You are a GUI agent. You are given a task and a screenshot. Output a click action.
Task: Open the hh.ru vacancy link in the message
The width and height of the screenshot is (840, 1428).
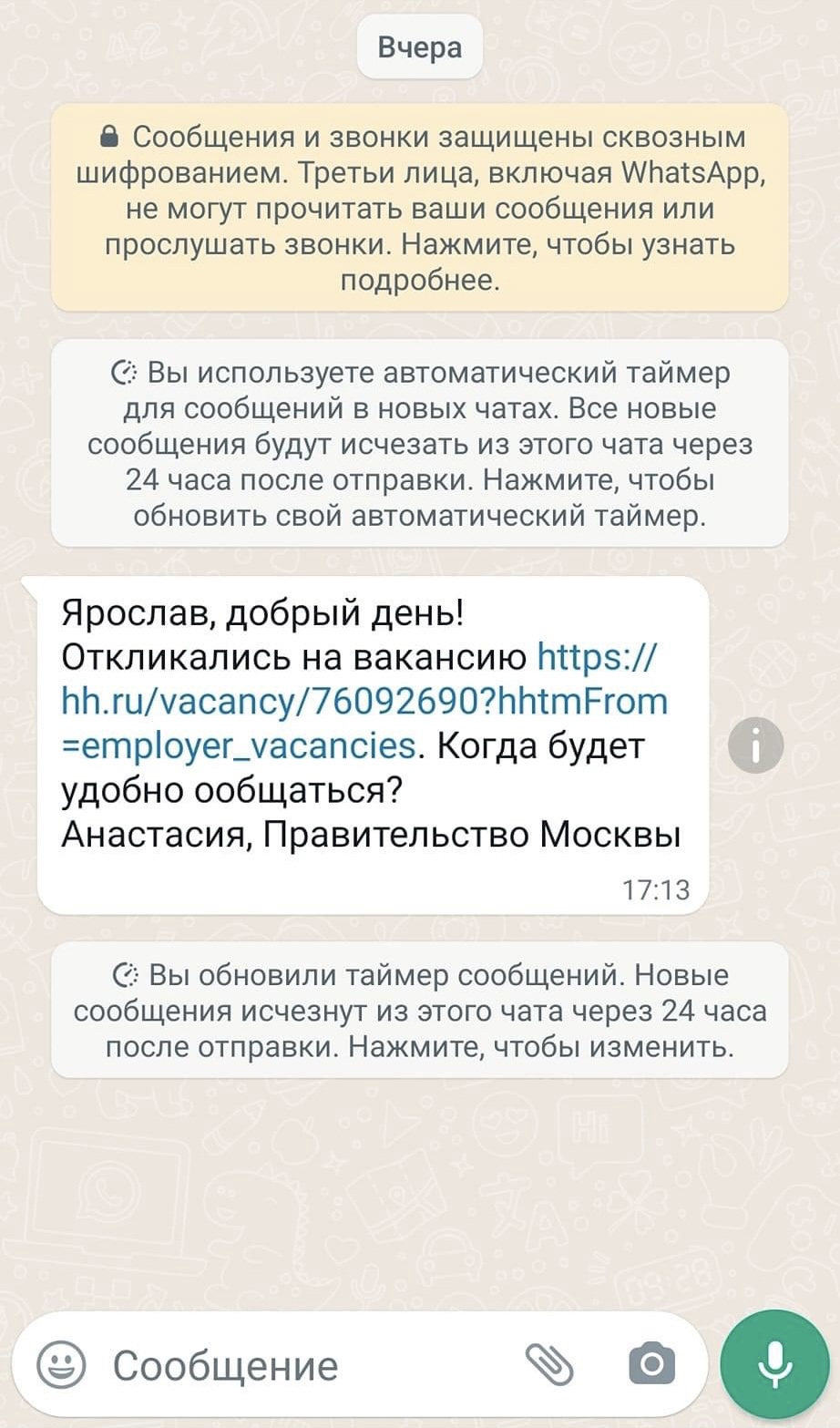click(364, 701)
